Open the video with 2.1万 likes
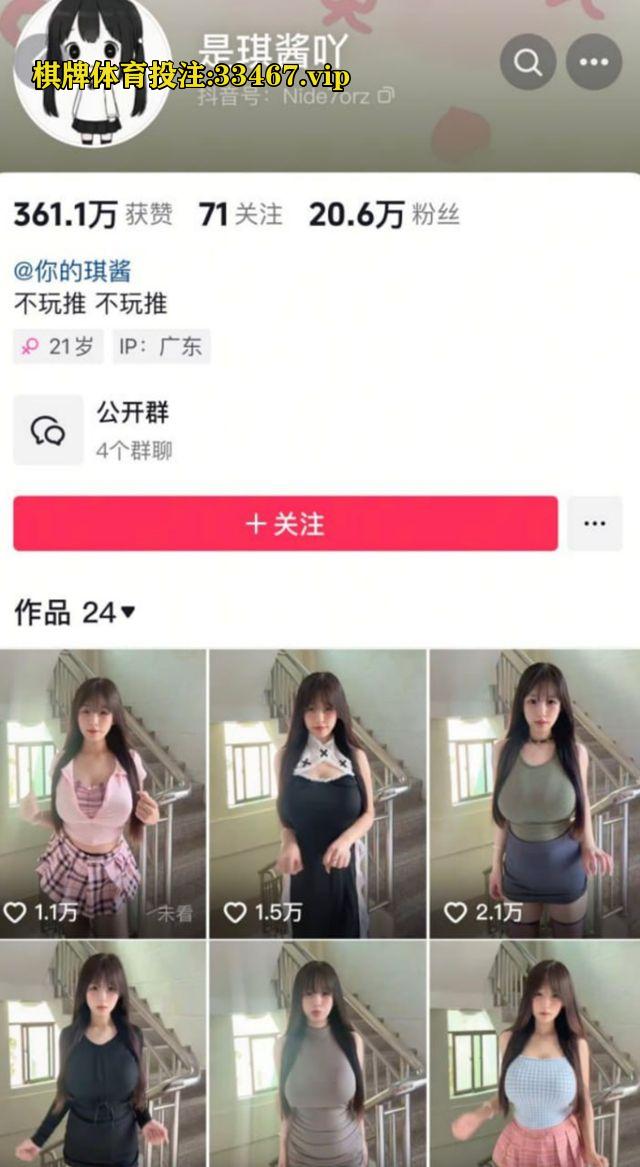 point(534,793)
